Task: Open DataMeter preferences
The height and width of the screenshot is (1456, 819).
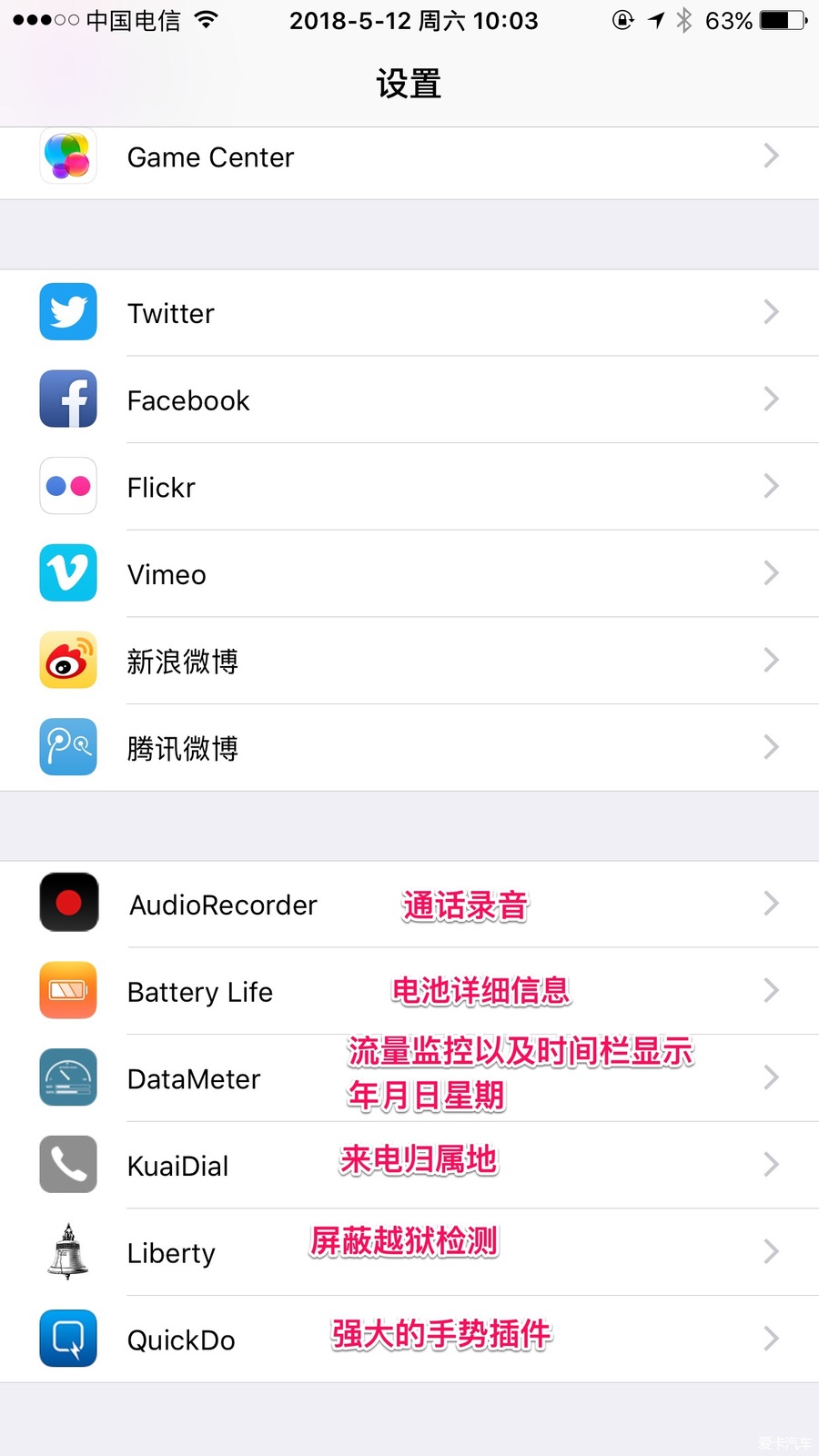Action: tap(409, 1078)
